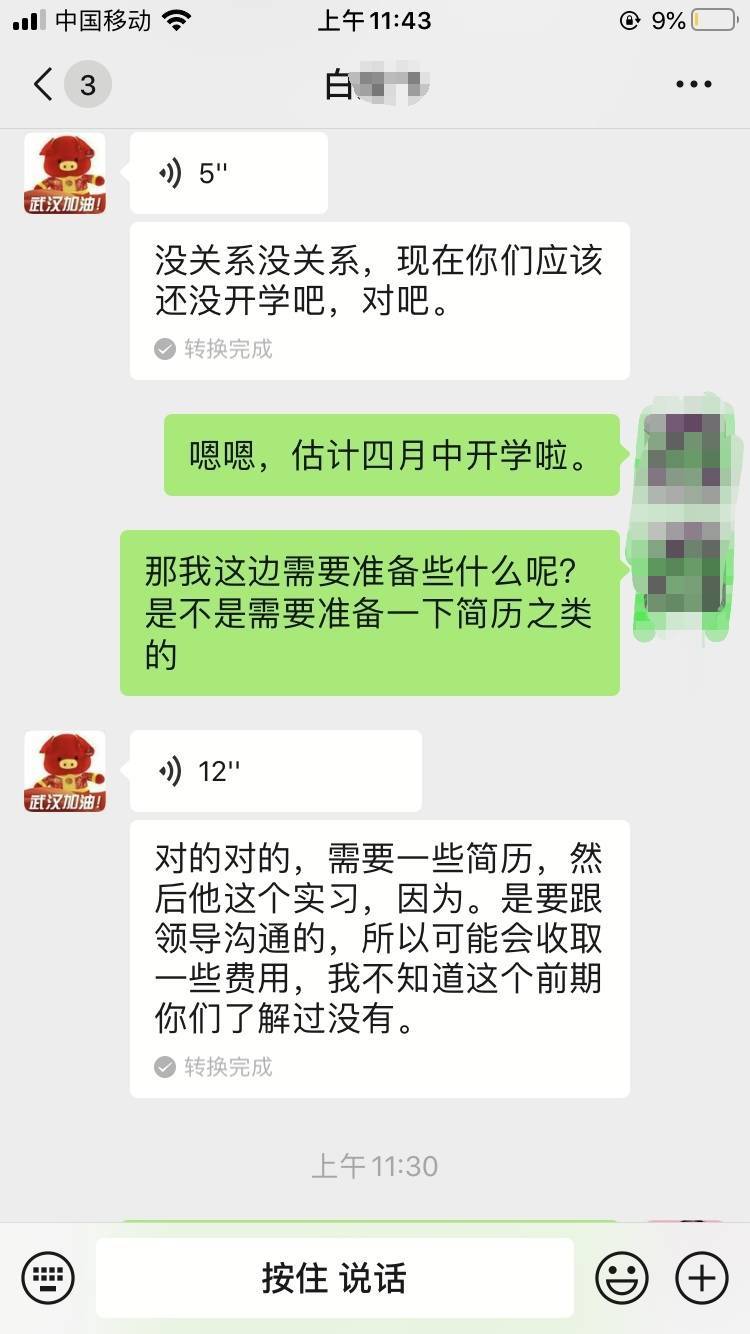Open the contact's avatar beside the 12-second voice message
The height and width of the screenshot is (1334, 750).
pyautogui.click(x=65, y=771)
